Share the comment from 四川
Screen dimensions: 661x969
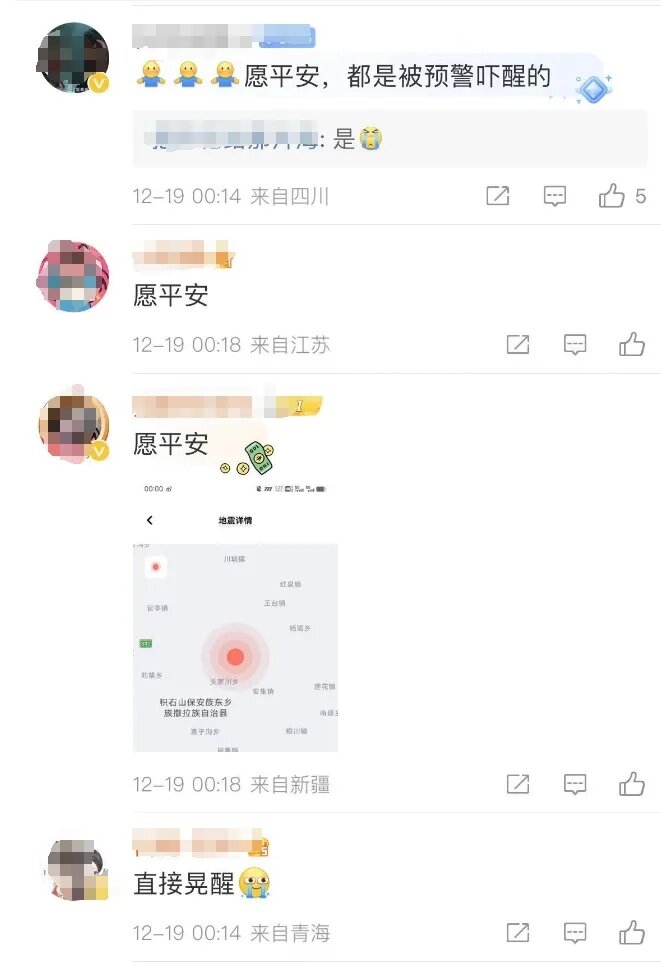pyautogui.click(x=498, y=196)
